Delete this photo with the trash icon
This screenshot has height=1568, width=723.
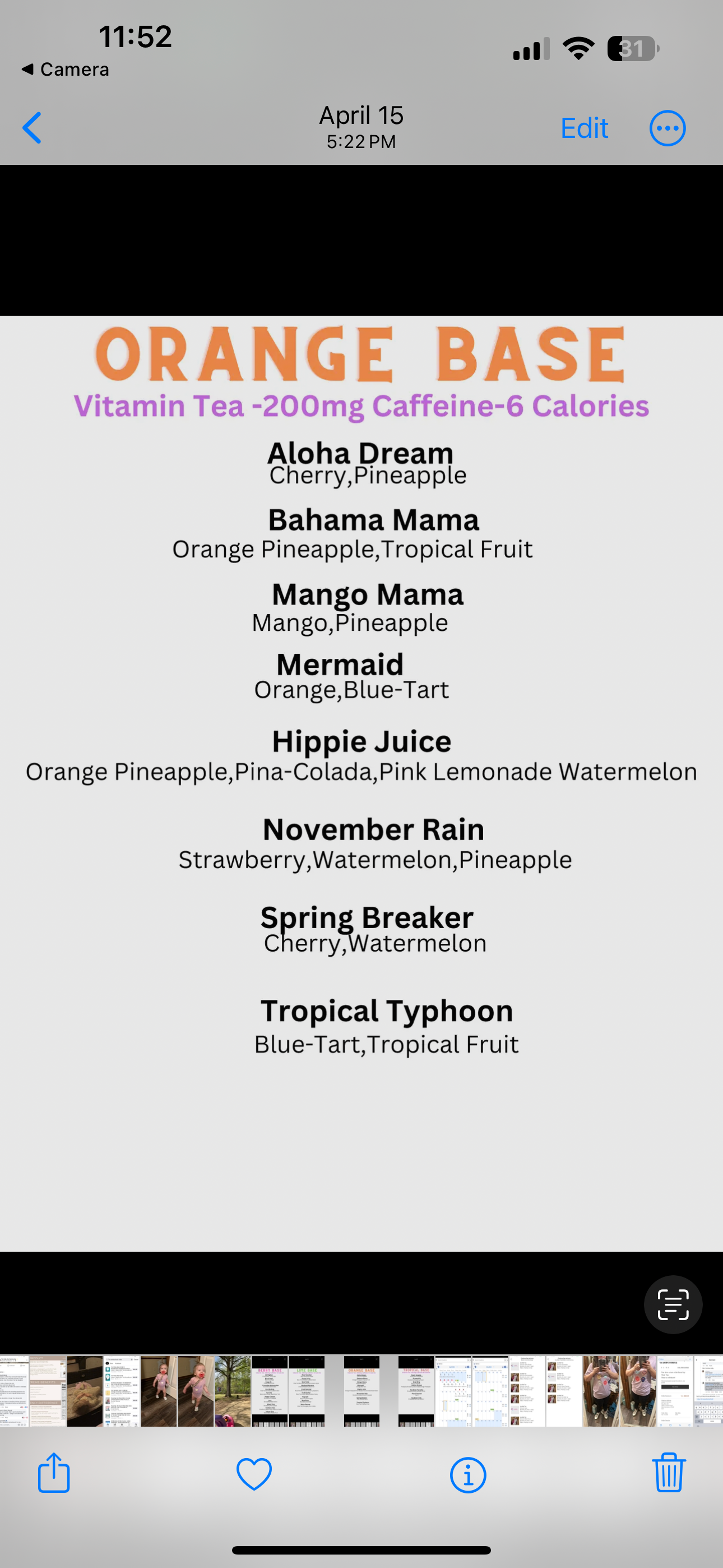tap(669, 1473)
